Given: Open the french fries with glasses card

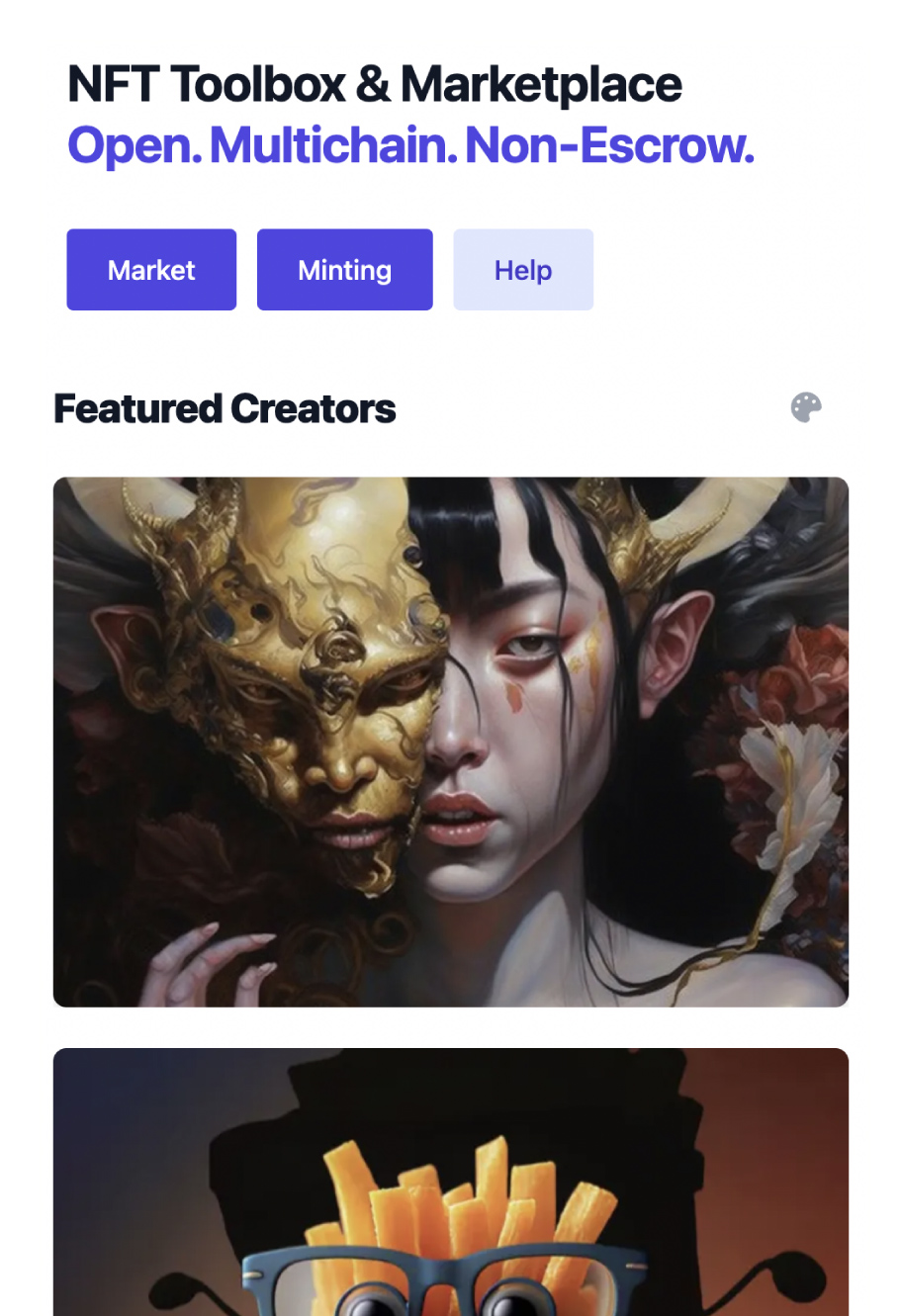Looking at the screenshot, I should tap(450, 1186).
